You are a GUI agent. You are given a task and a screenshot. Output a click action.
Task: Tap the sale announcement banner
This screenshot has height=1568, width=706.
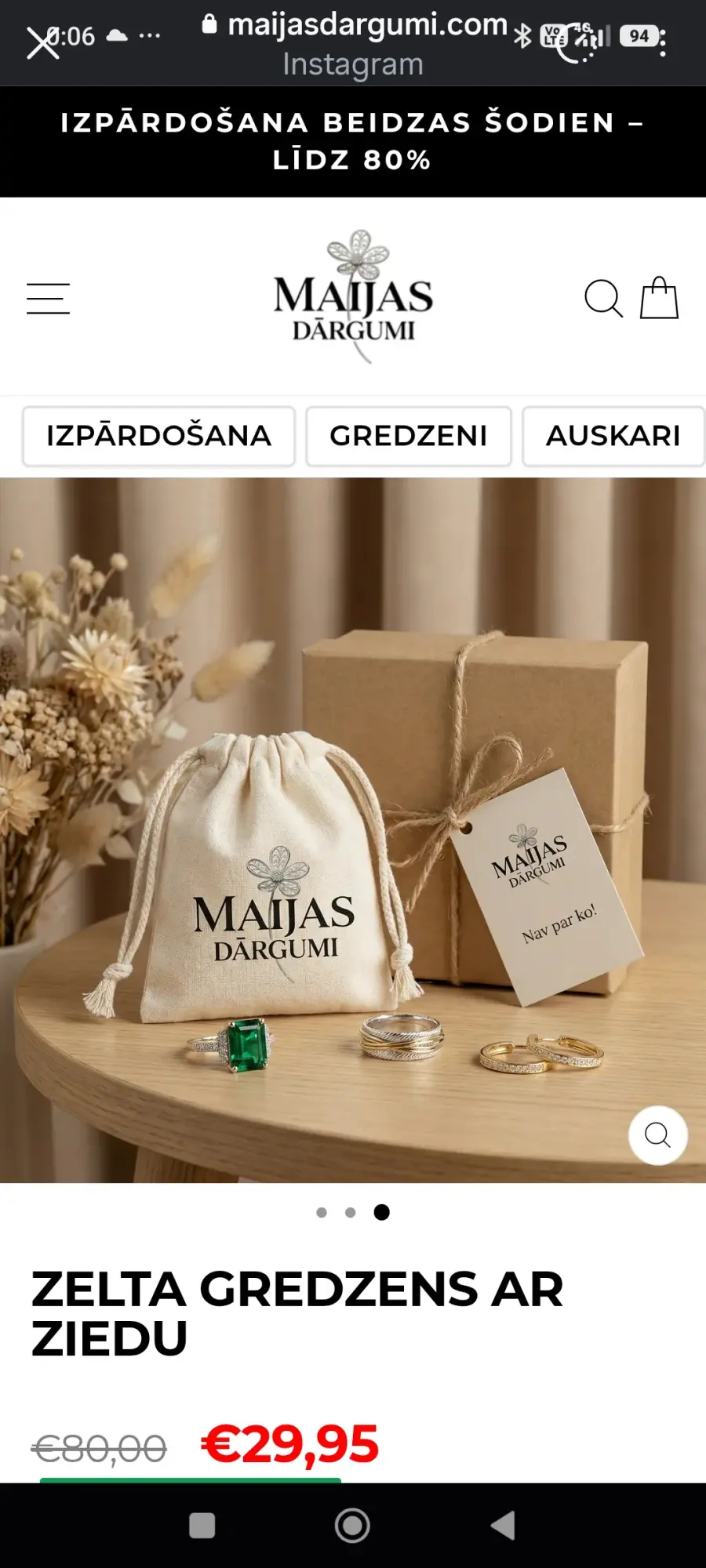(353, 141)
